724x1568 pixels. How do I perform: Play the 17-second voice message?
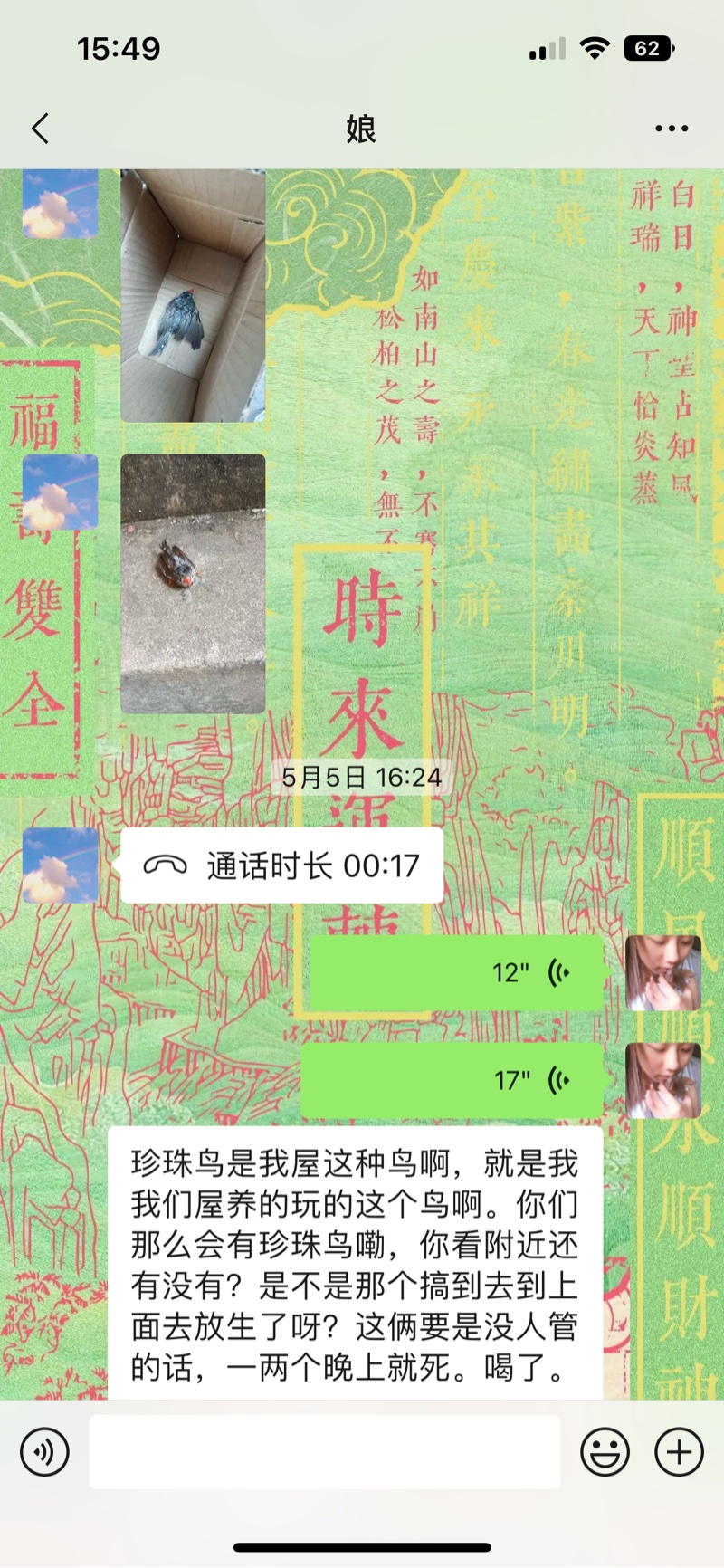[x=452, y=1080]
